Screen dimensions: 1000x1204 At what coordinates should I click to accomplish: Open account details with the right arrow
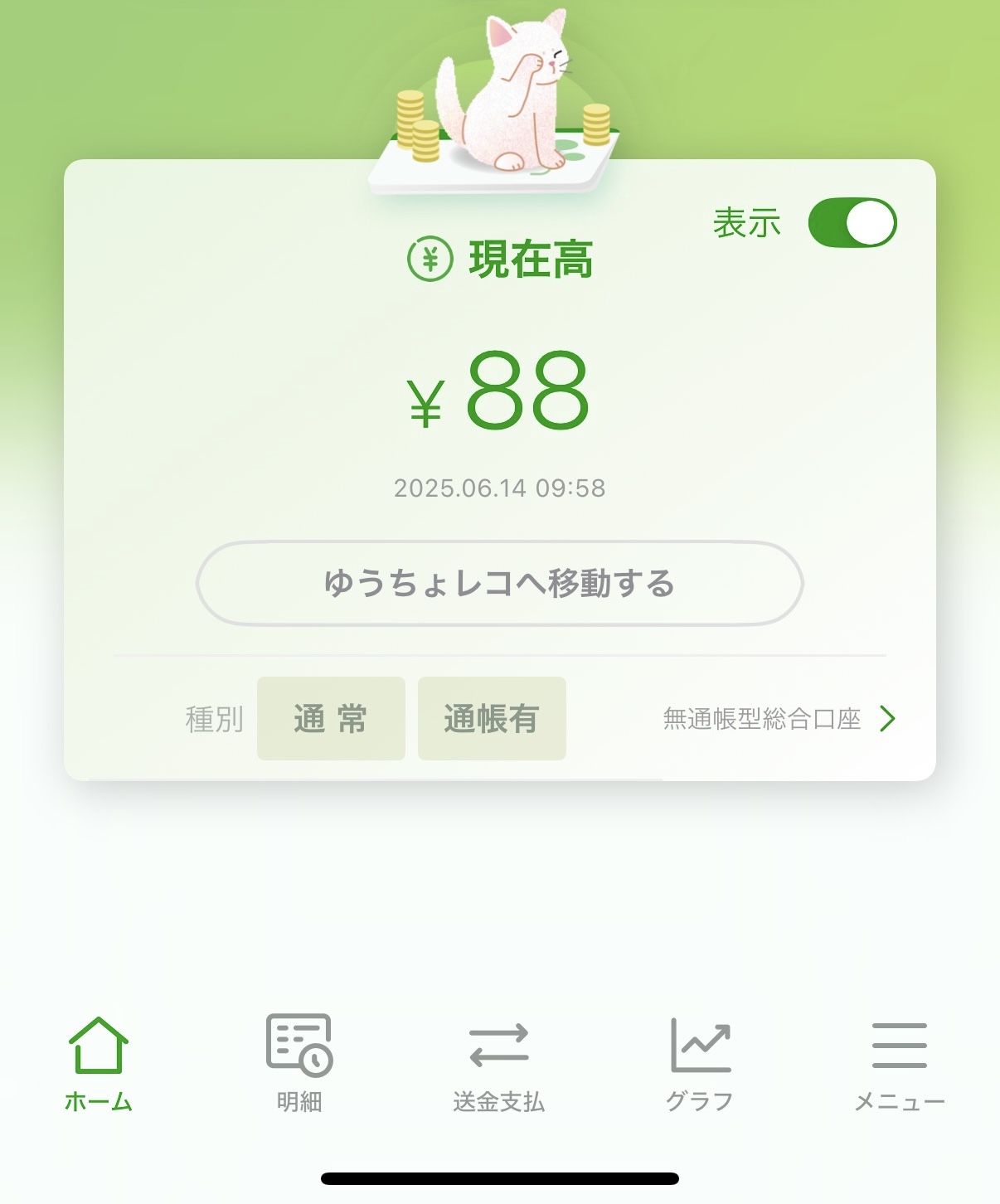(x=887, y=719)
